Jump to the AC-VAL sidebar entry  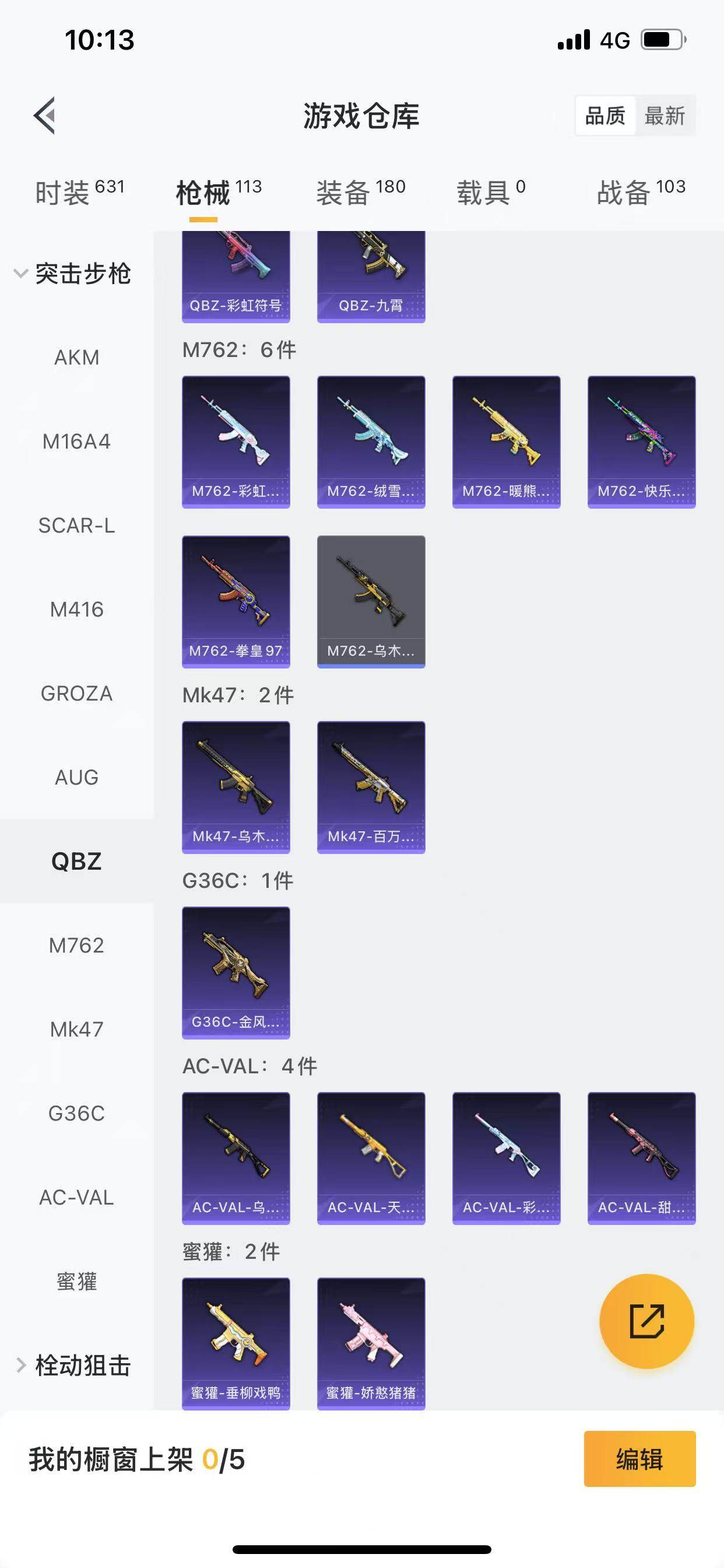[x=77, y=1198]
